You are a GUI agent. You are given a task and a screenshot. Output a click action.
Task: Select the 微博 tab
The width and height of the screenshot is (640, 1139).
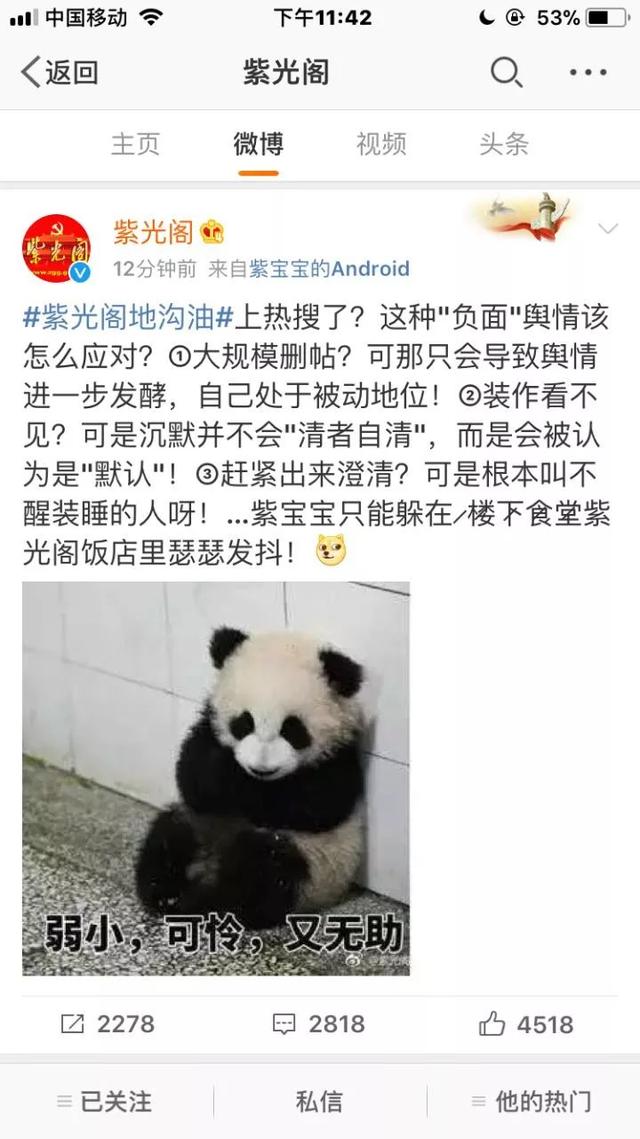[258, 144]
